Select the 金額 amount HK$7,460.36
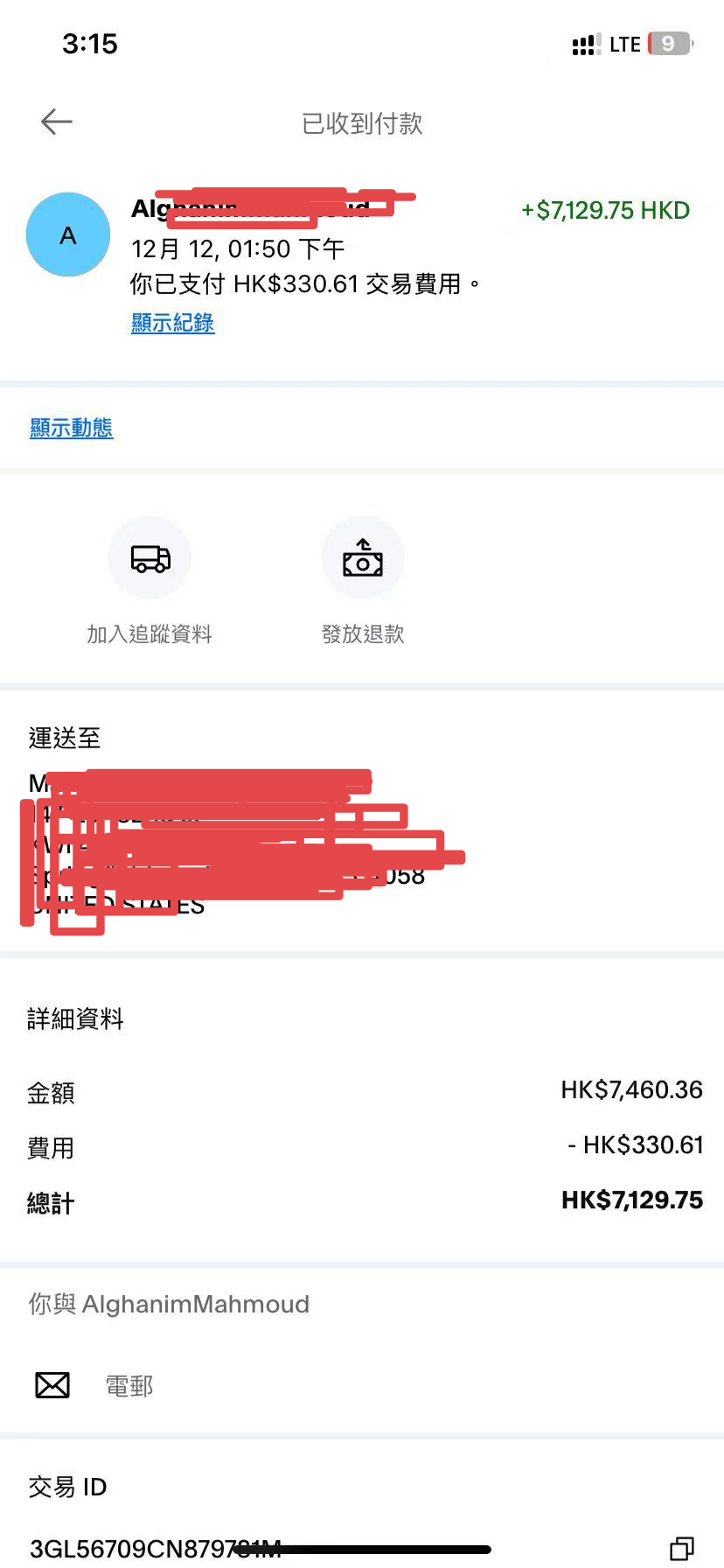The height and width of the screenshot is (1568, 724). [631, 1090]
